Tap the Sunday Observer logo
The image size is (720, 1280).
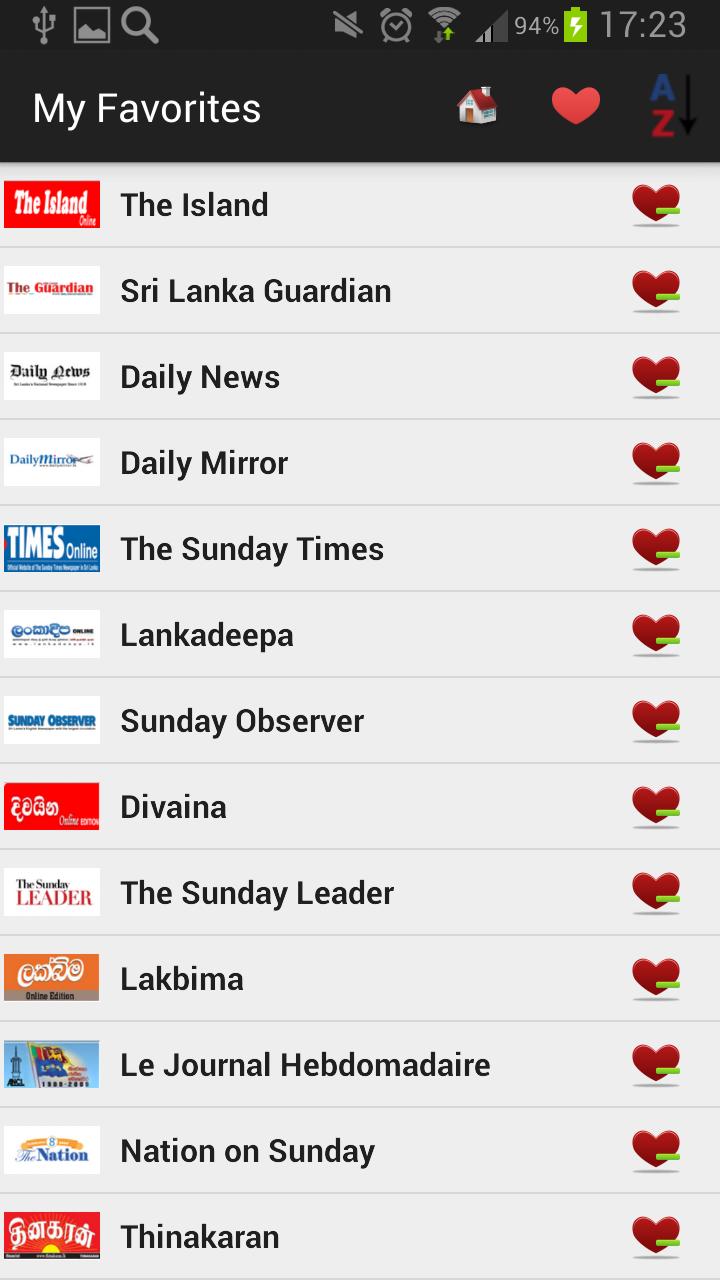point(52,720)
